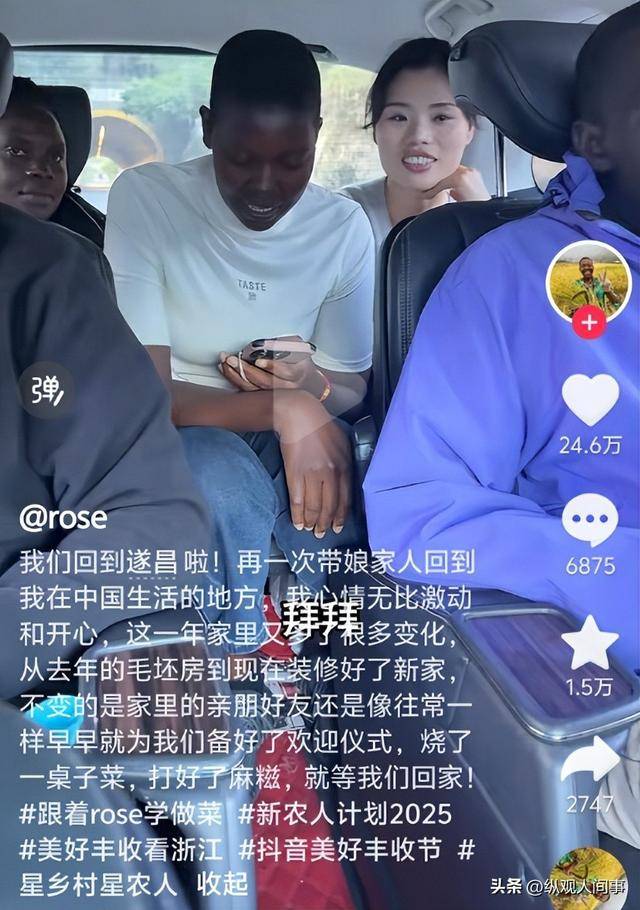Save the video with the star icon
Screen dimensions: 640x910
(x=590, y=643)
